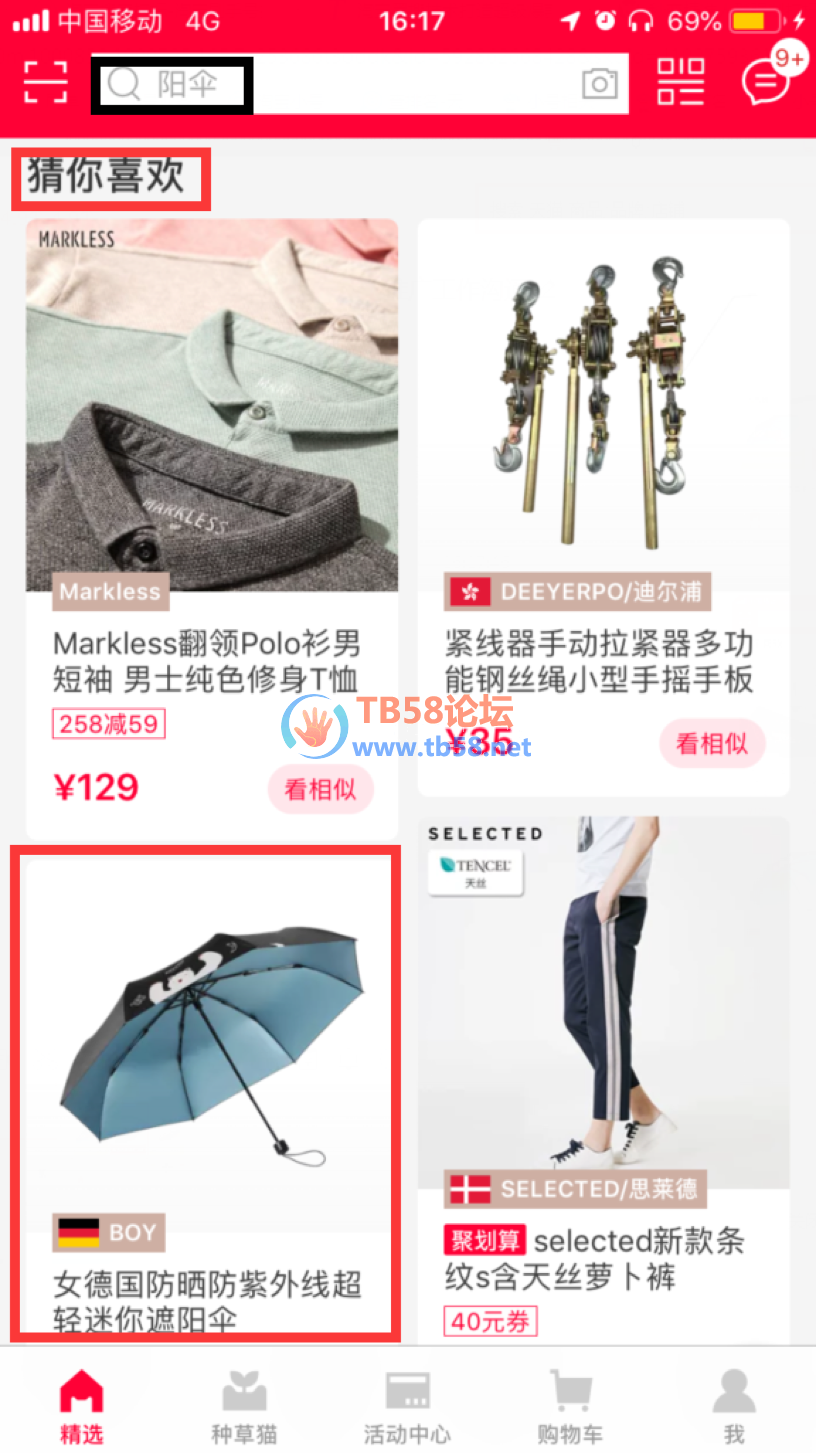Go to the 活动中心 tab
This screenshot has height=1453, width=816.
[407, 1406]
